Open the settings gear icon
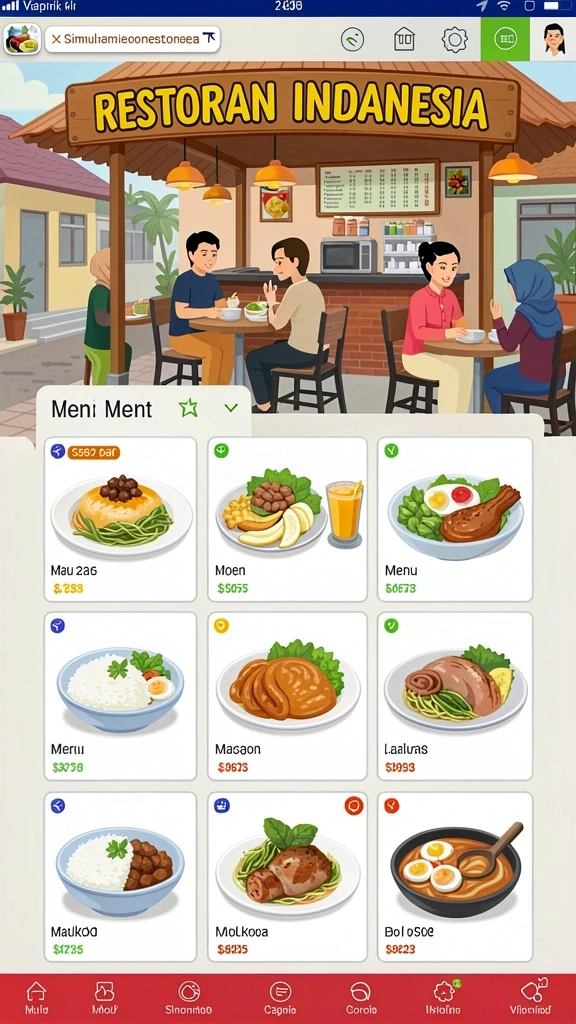 coord(455,39)
